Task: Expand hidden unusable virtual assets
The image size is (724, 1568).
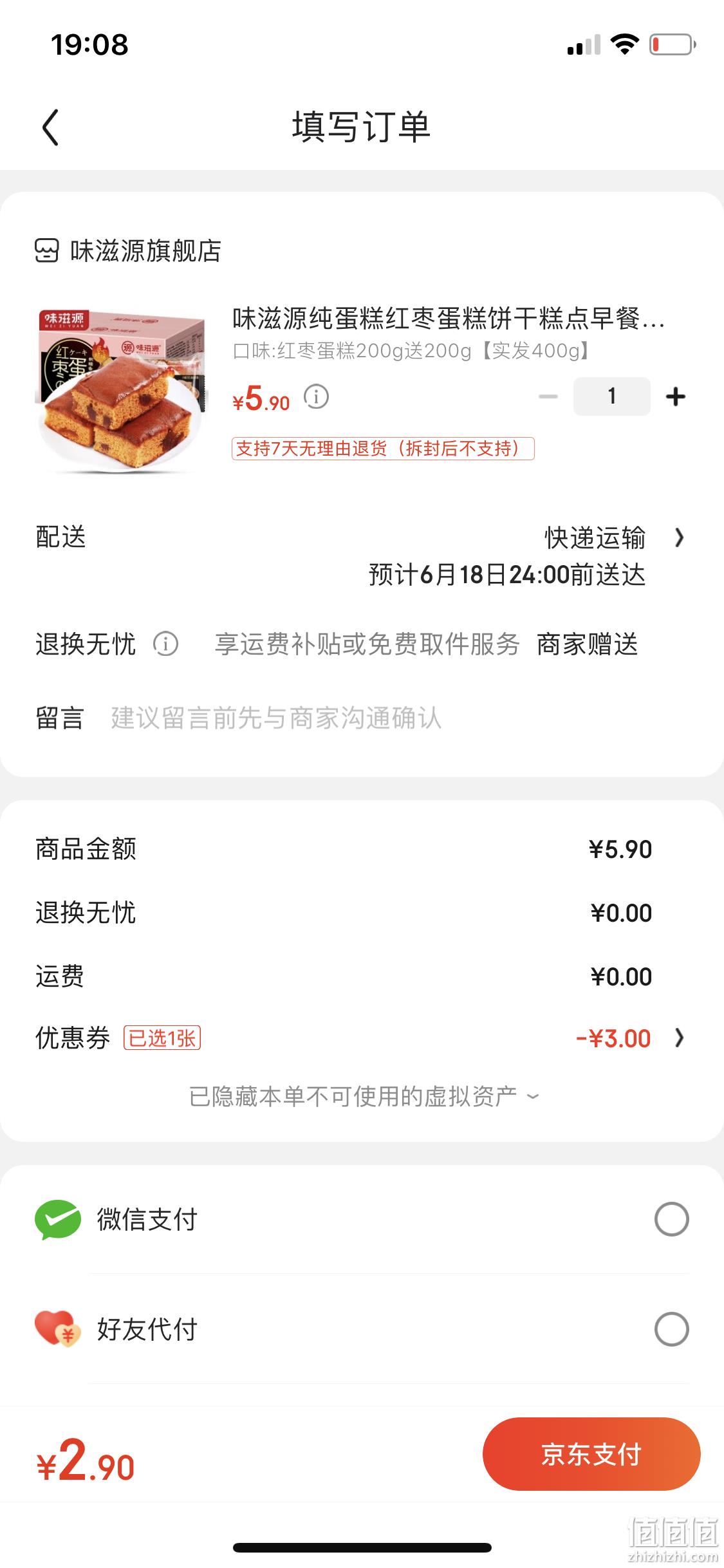Action: [x=364, y=1096]
